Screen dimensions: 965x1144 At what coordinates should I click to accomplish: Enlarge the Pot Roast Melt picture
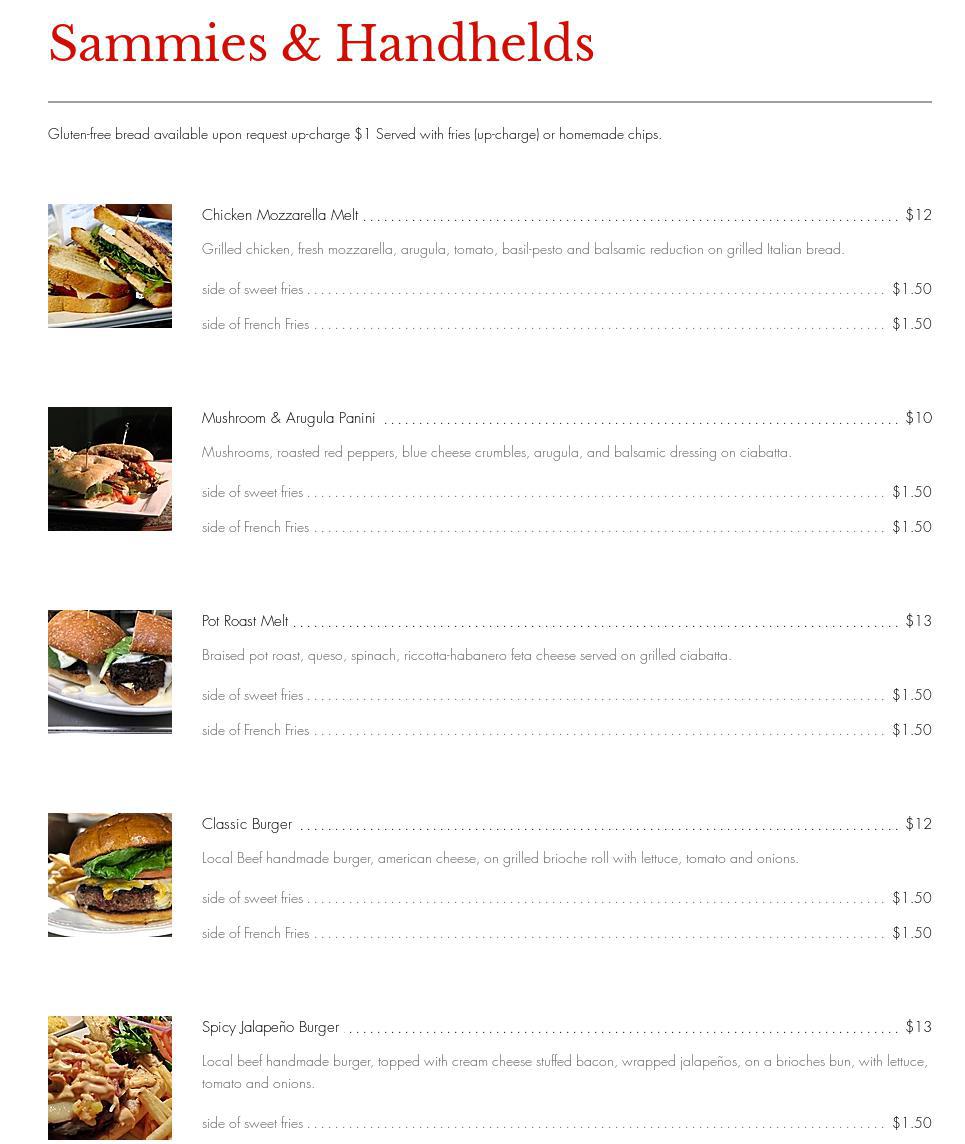[x=110, y=672]
